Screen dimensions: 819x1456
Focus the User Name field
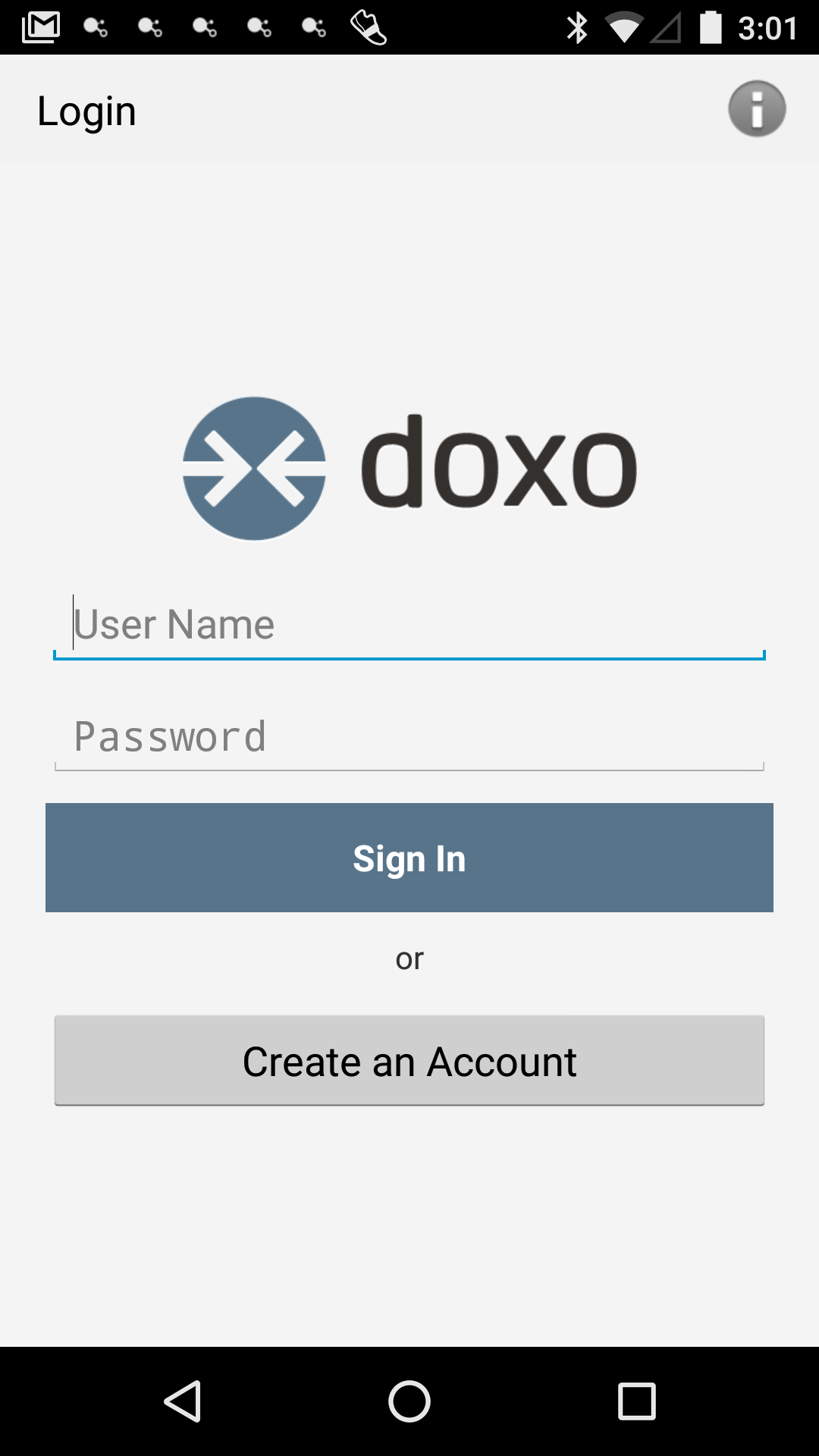coord(409,626)
